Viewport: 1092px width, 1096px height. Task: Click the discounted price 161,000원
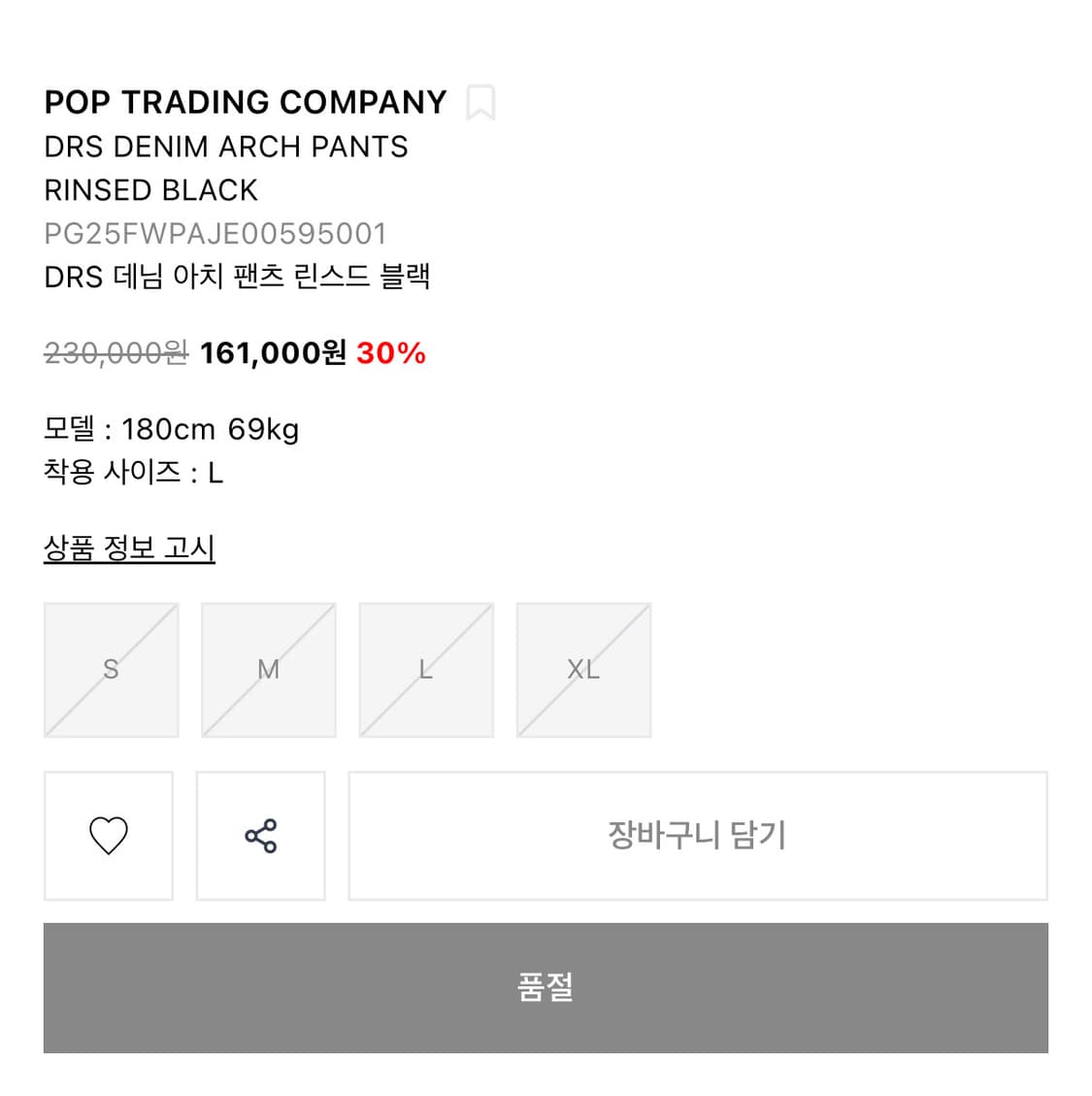click(x=273, y=353)
